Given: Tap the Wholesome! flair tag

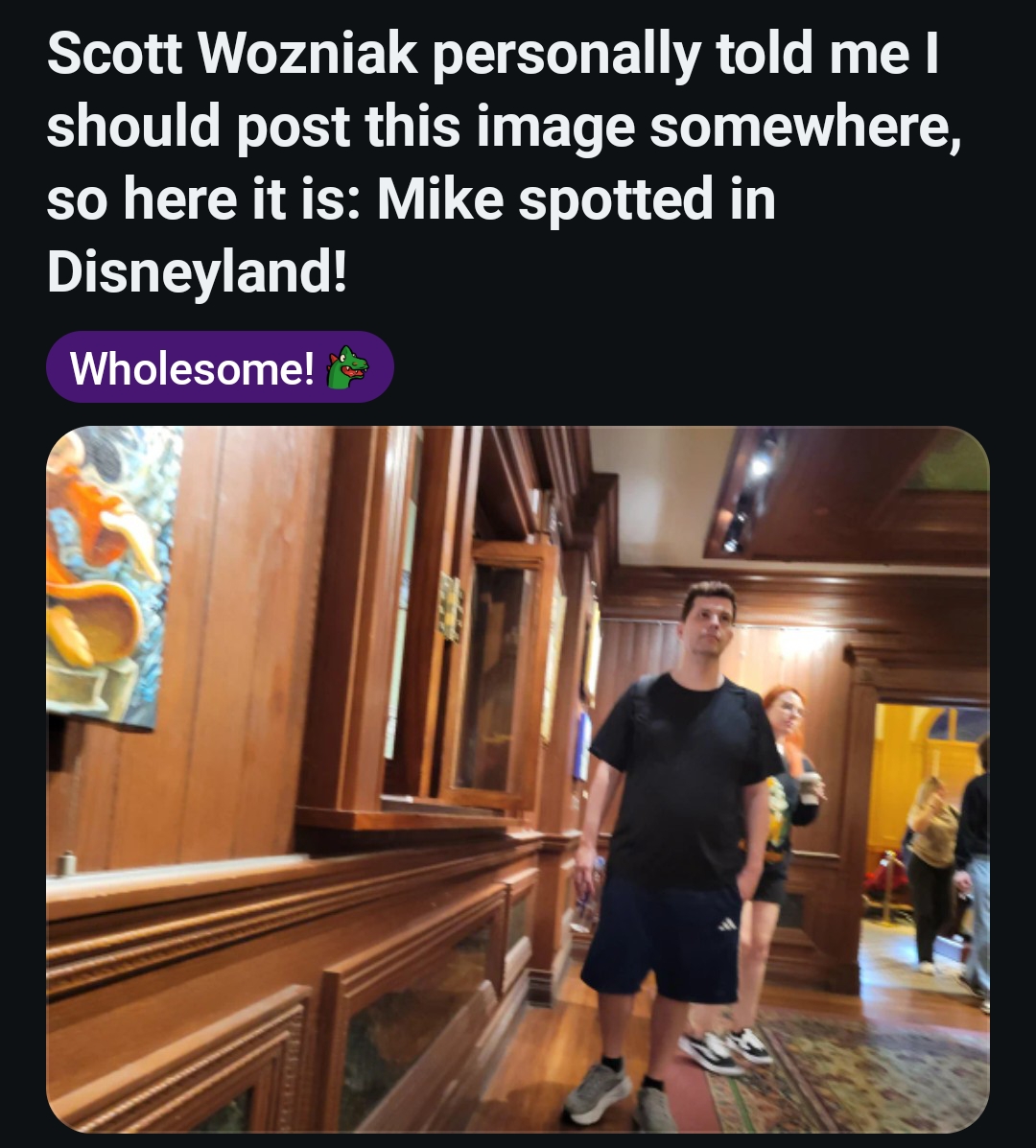Looking at the screenshot, I should (220, 366).
